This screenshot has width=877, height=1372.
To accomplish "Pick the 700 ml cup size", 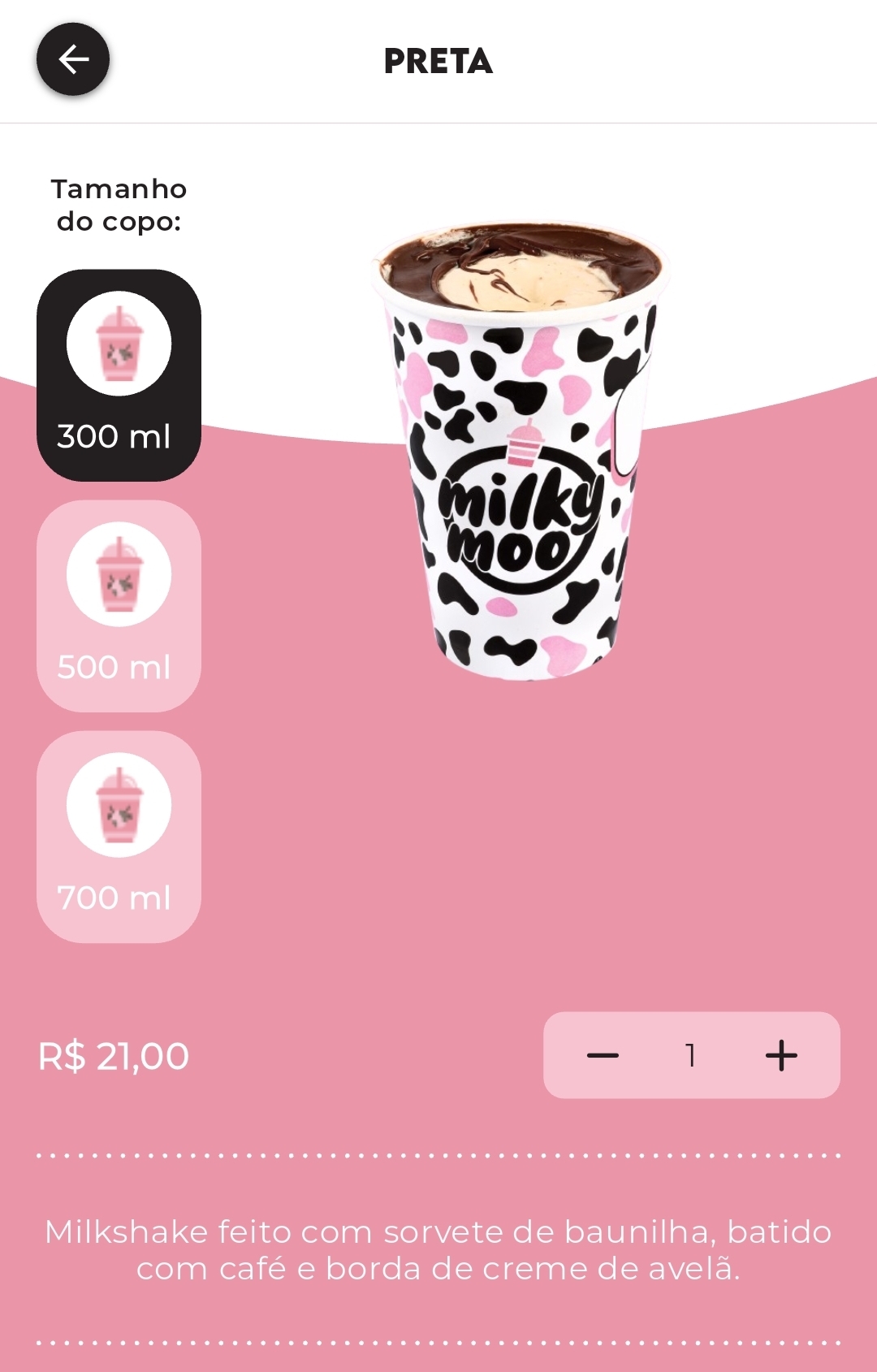I will (x=119, y=837).
